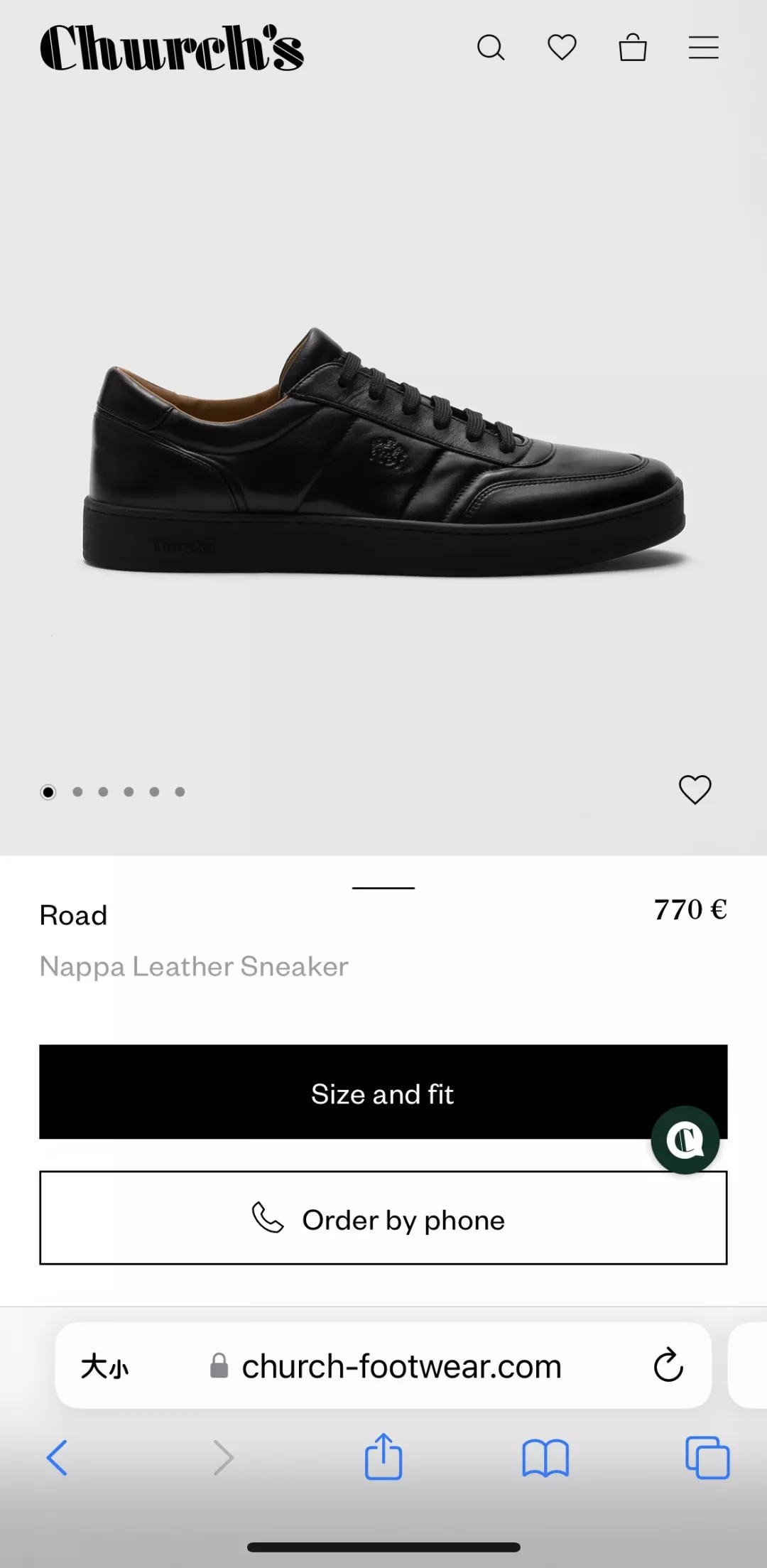
Task: Open the page text size menu
Action: (104, 1366)
